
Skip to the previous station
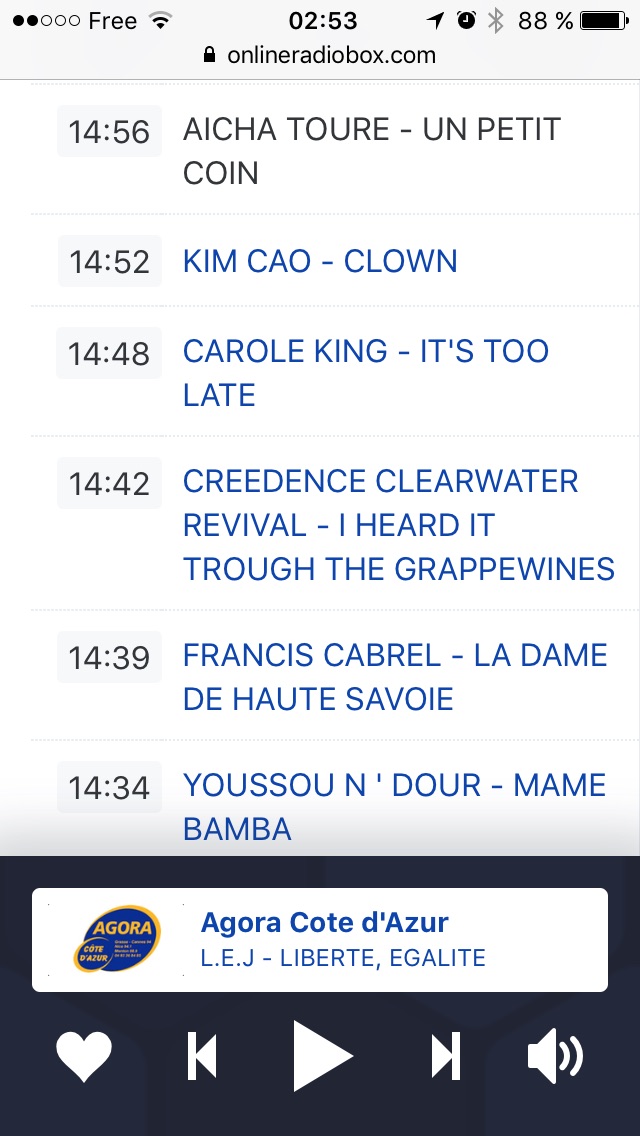coord(201,1057)
